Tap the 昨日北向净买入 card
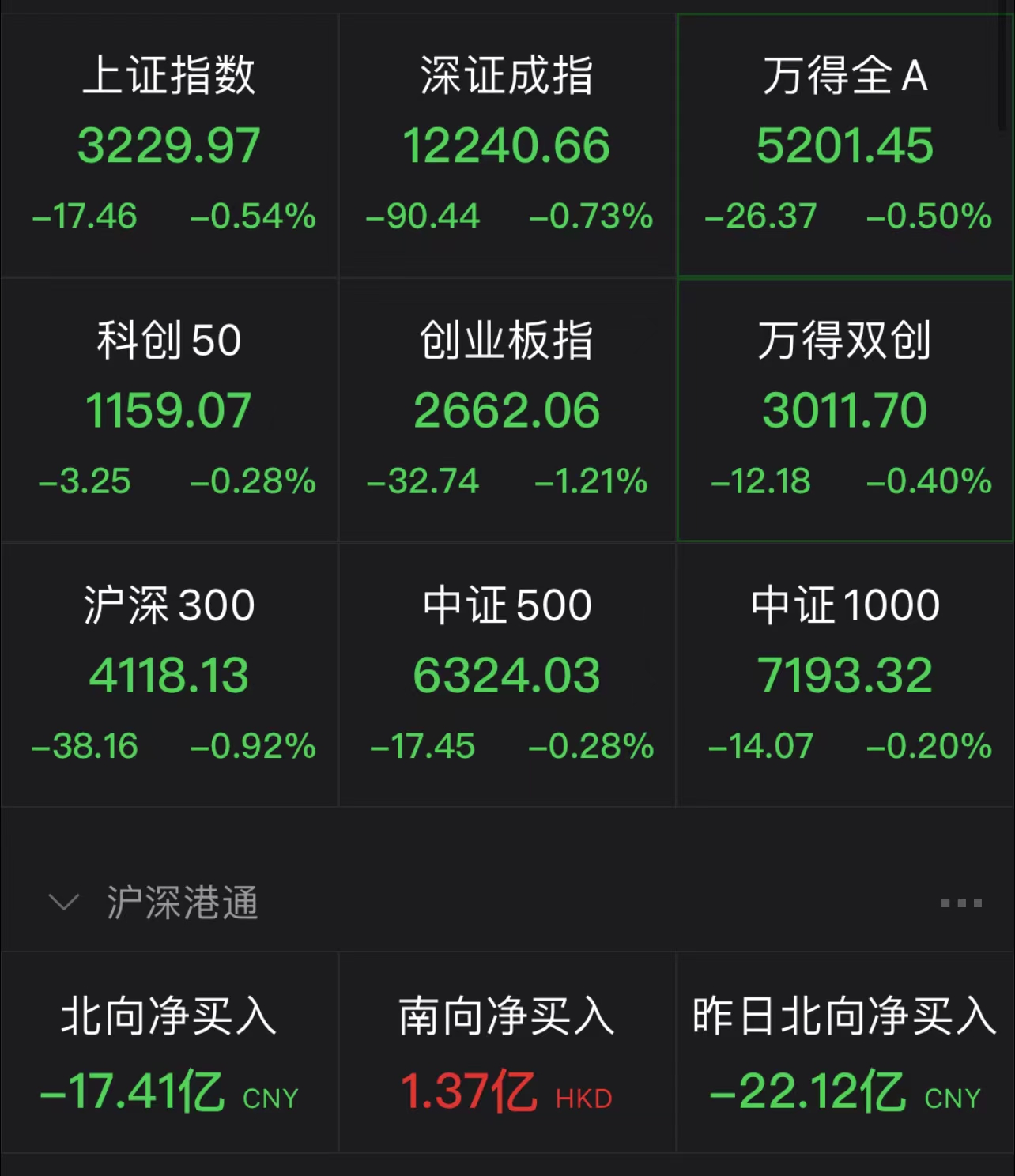 pyautogui.click(x=844, y=1053)
